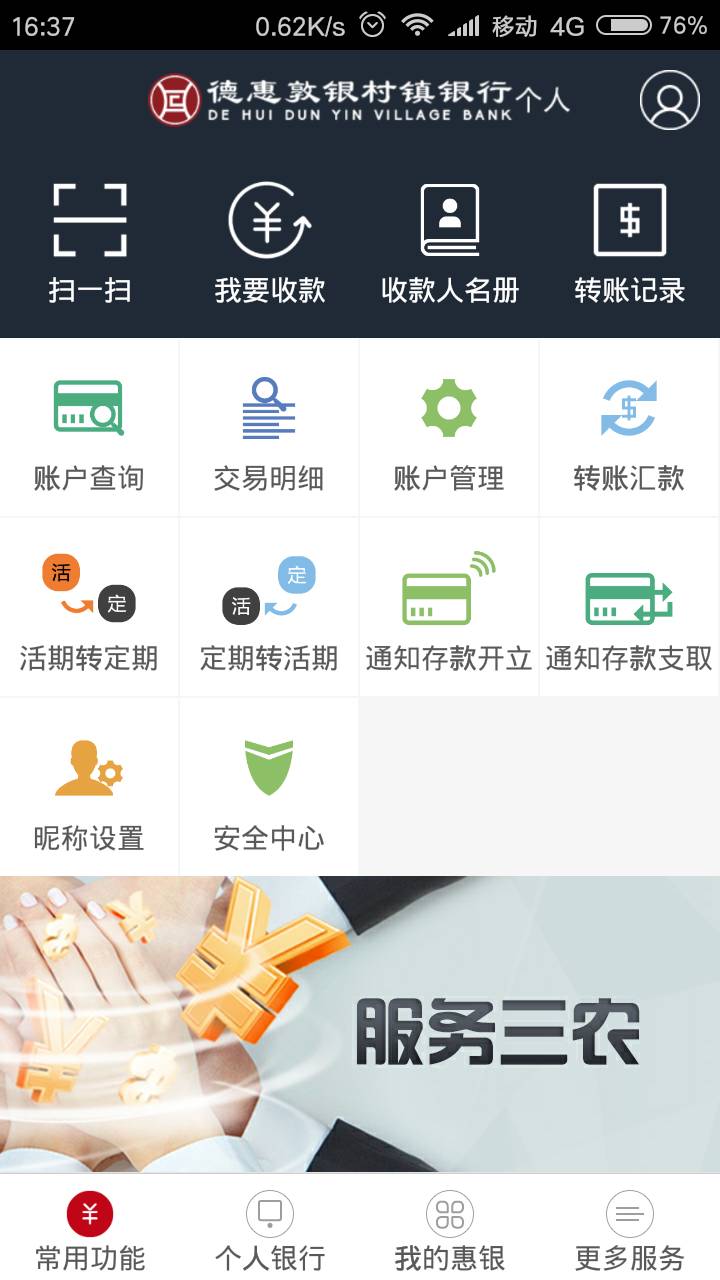Open 昵称设置 nickname settings
720x1280 pixels.
(x=89, y=787)
